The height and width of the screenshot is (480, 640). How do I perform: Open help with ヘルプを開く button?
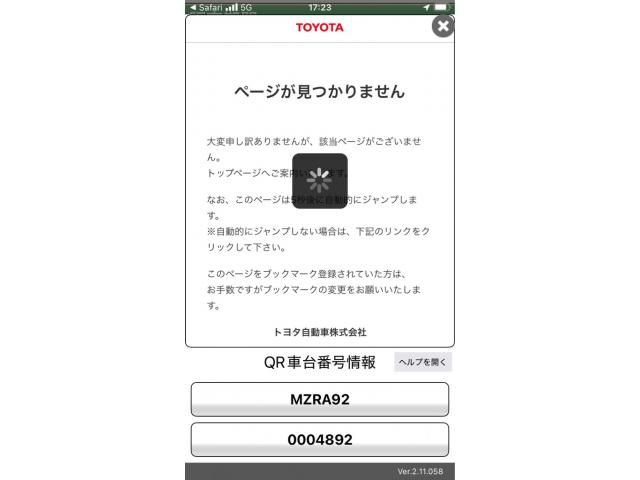[x=423, y=362]
